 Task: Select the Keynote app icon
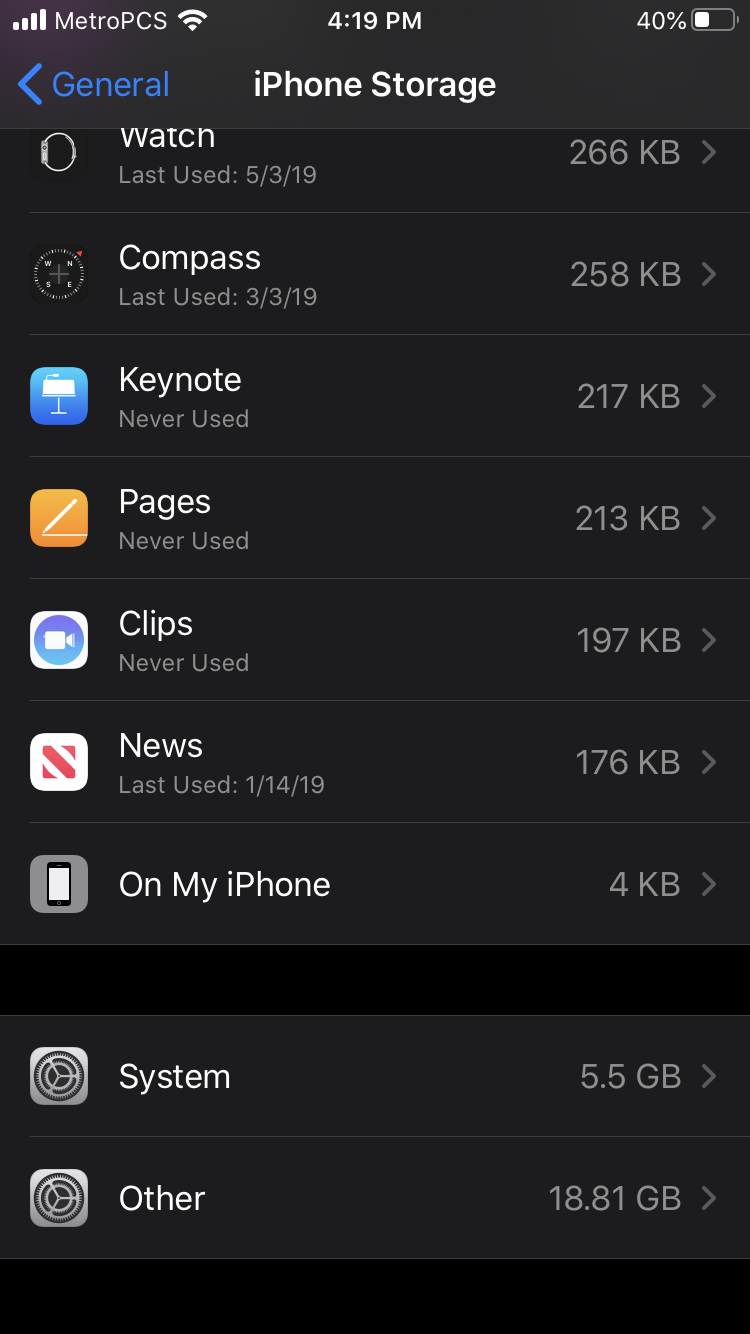[58, 396]
